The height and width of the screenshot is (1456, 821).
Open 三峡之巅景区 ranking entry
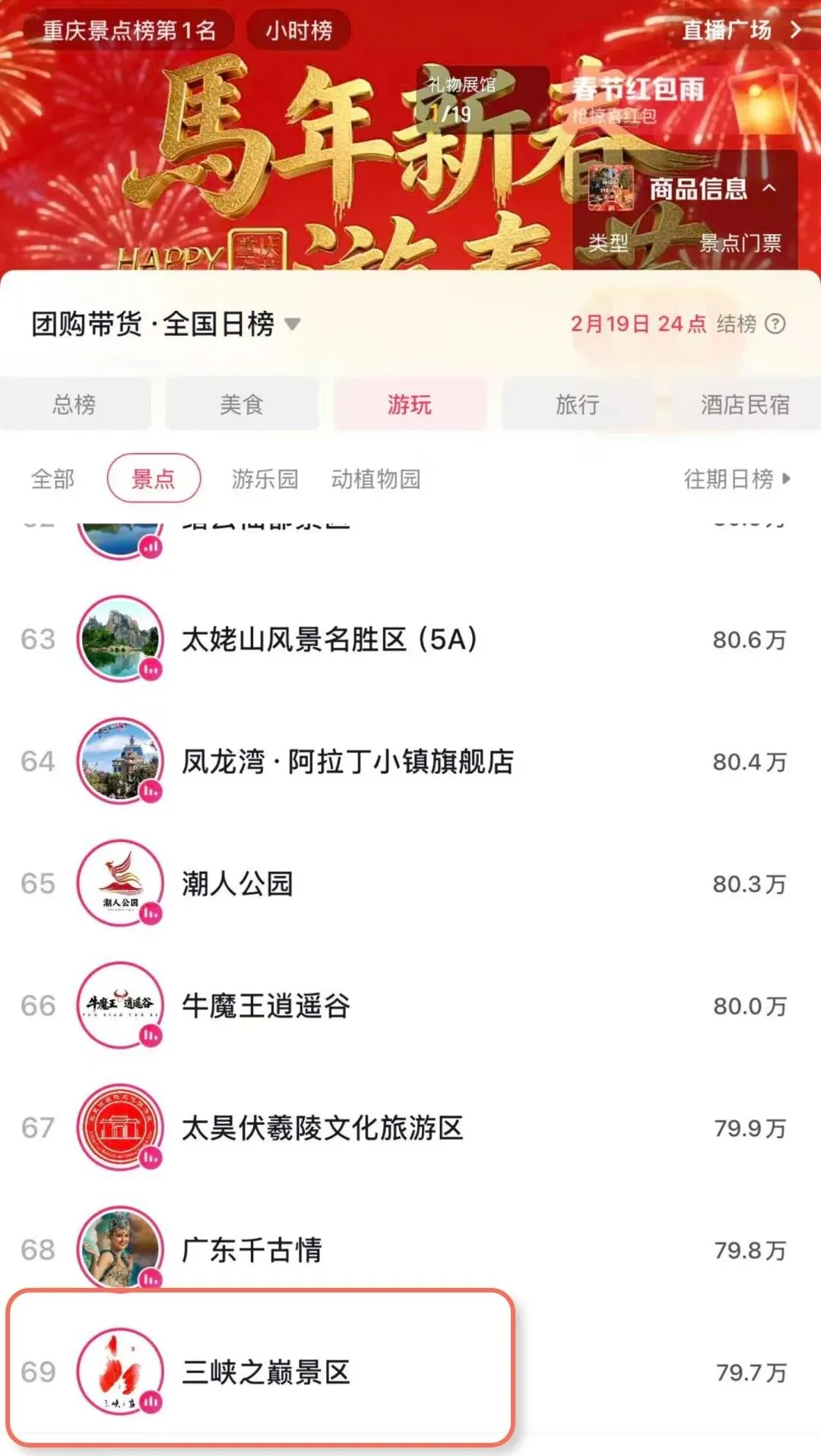pos(265,1372)
